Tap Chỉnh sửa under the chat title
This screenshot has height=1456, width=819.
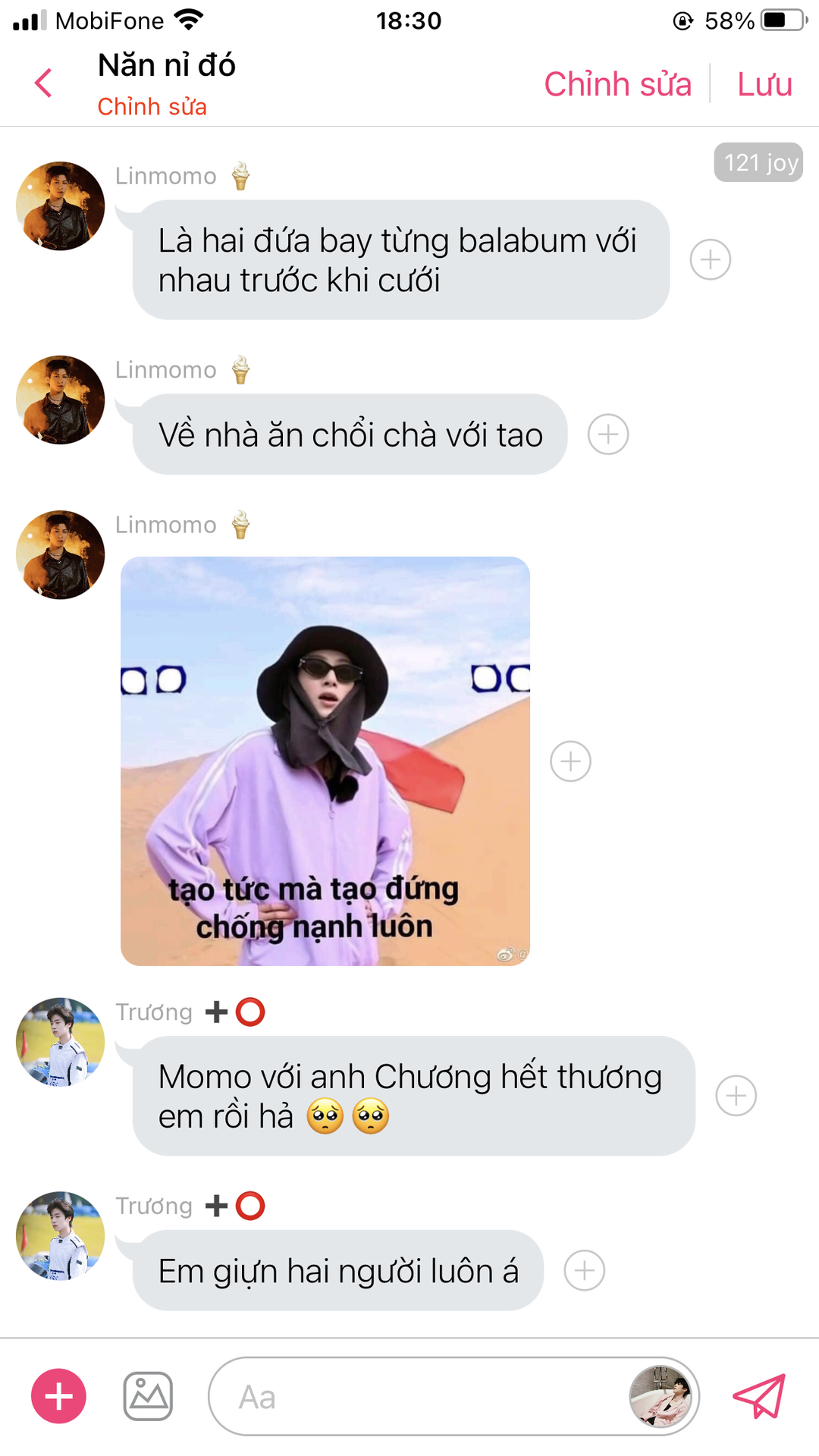[152, 107]
